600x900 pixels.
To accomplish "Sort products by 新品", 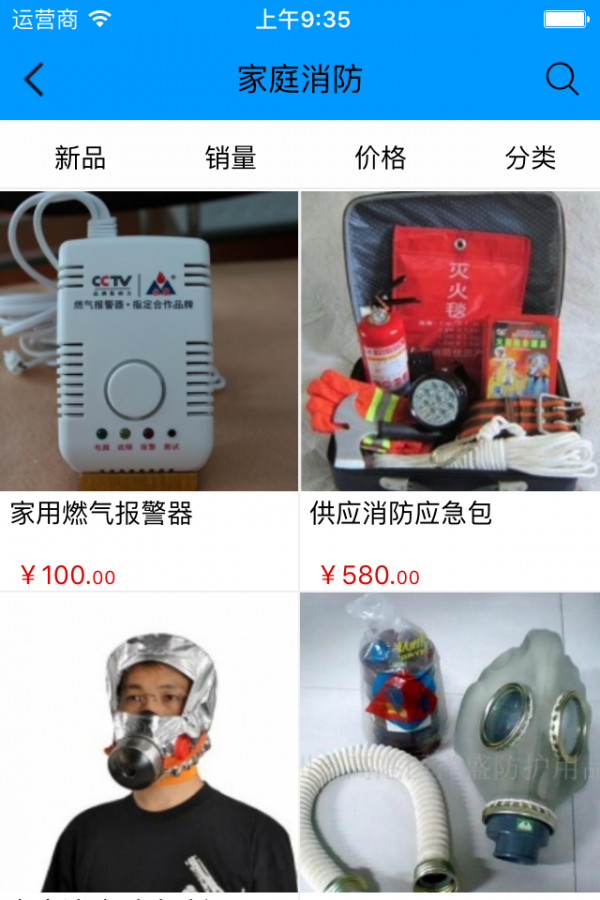I will [80, 158].
